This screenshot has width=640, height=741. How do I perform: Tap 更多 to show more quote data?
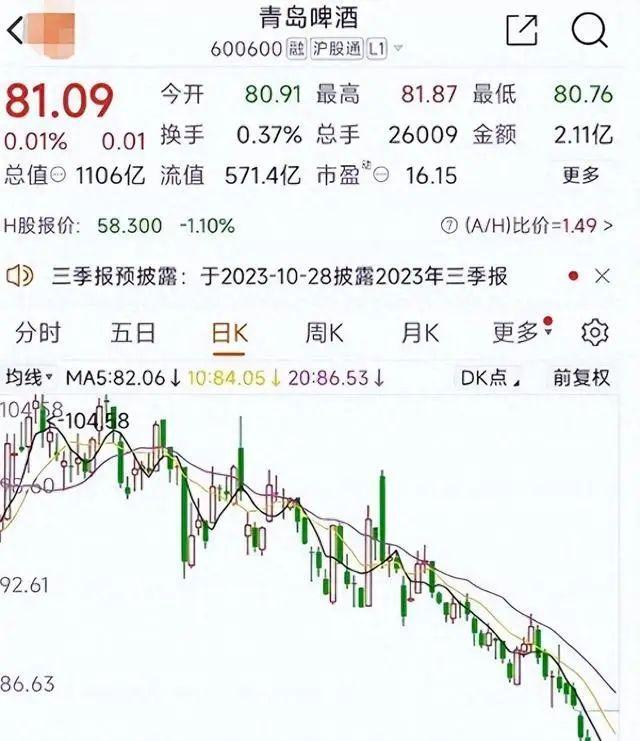[x=581, y=175]
